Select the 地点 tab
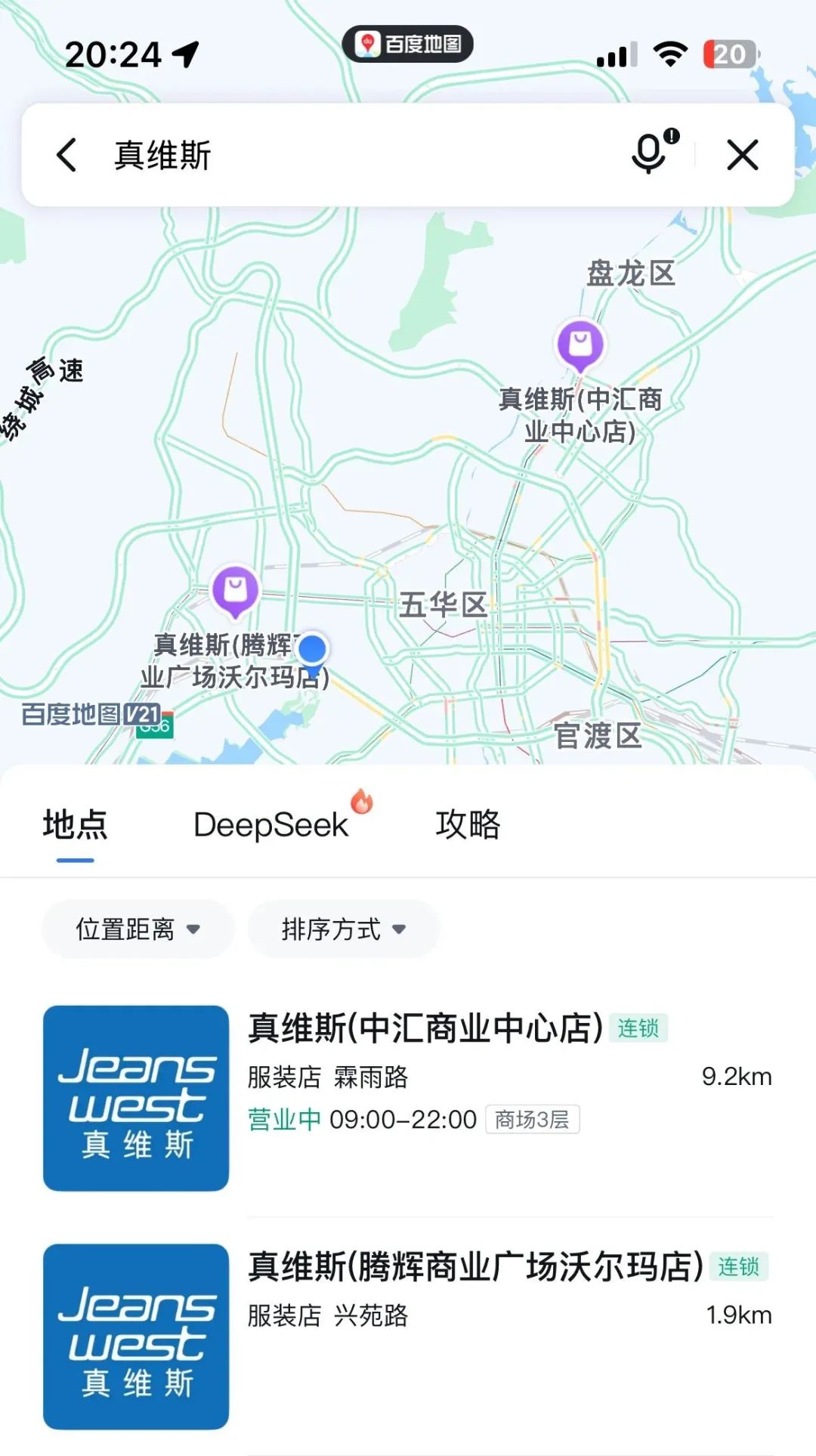Image resolution: width=816 pixels, height=1456 pixels. (75, 825)
